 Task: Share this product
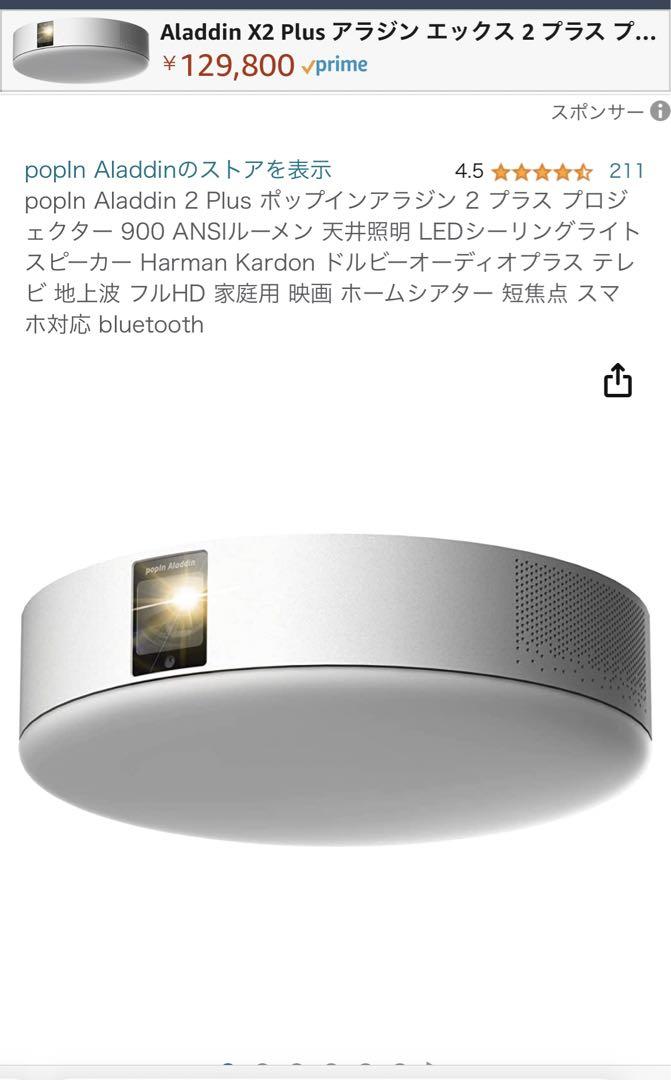point(618,380)
